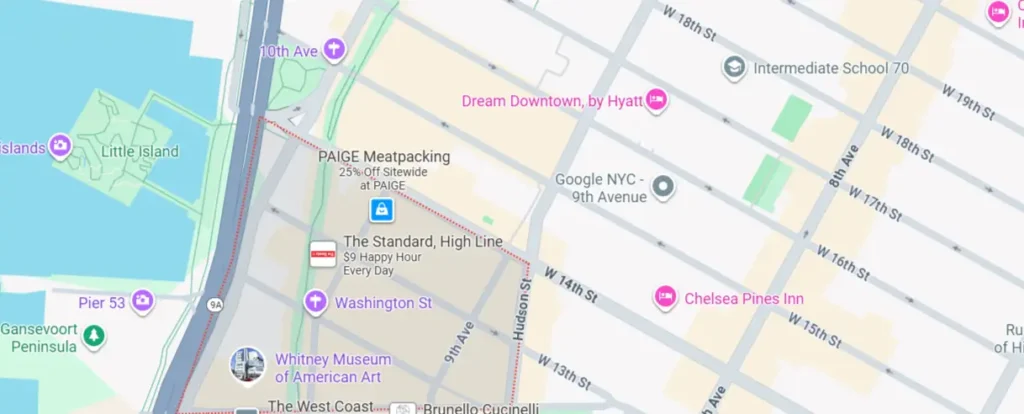This screenshot has width=1024, height=414.
Task: Open The Standard, High Line pin
Action: 322,254
